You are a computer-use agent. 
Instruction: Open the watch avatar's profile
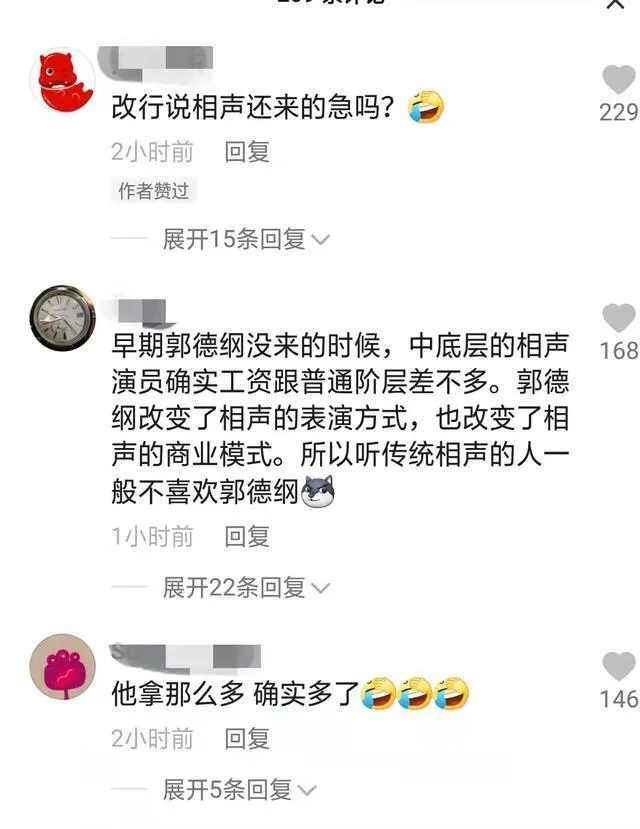62,318
